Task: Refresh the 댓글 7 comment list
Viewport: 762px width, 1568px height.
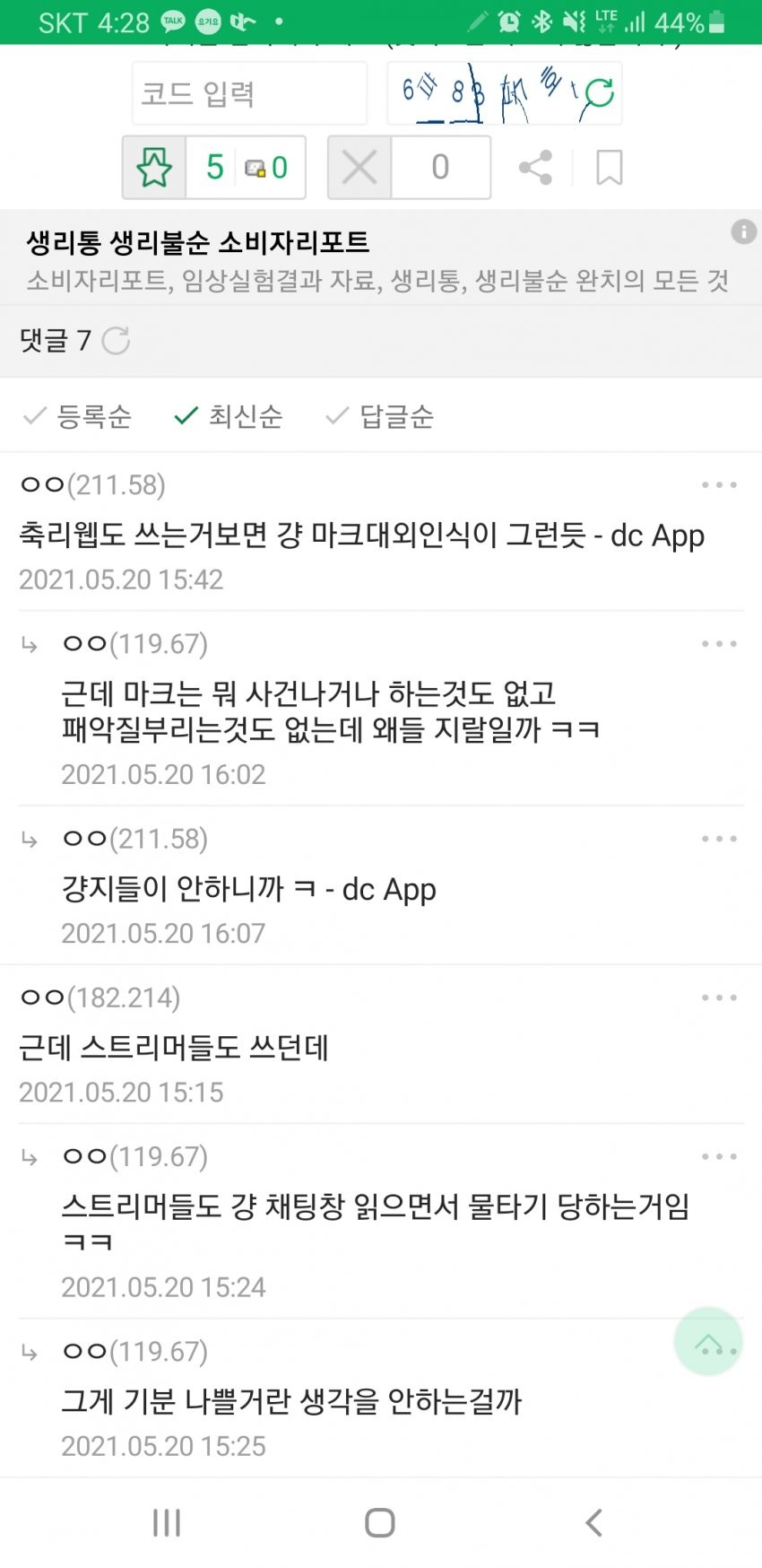Action: tap(116, 341)
